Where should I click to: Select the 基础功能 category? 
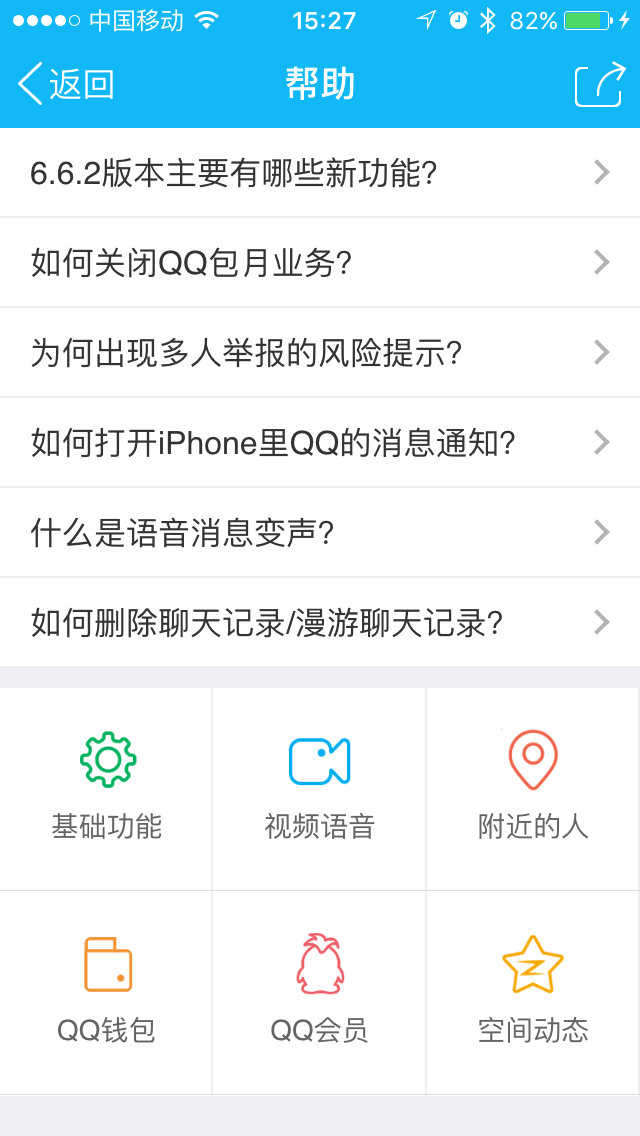107,788
